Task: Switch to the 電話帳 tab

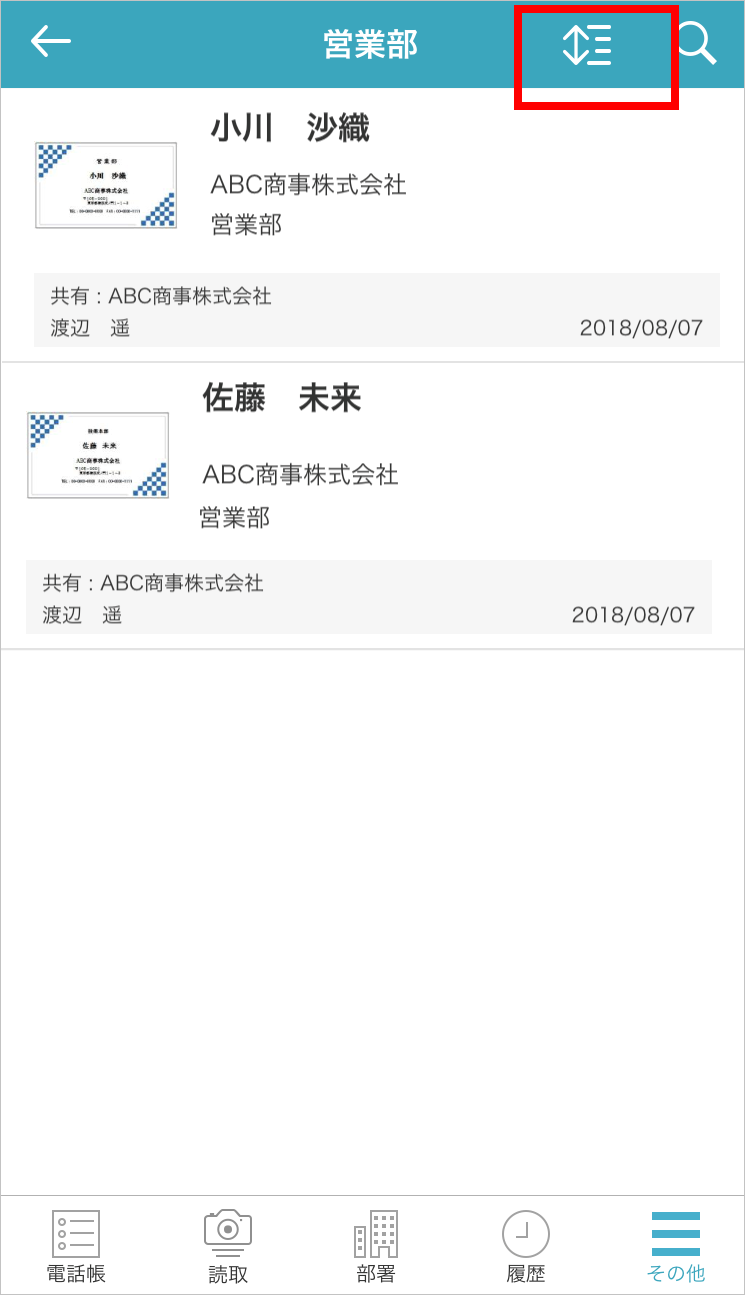Action: [x=76, y=1246]
